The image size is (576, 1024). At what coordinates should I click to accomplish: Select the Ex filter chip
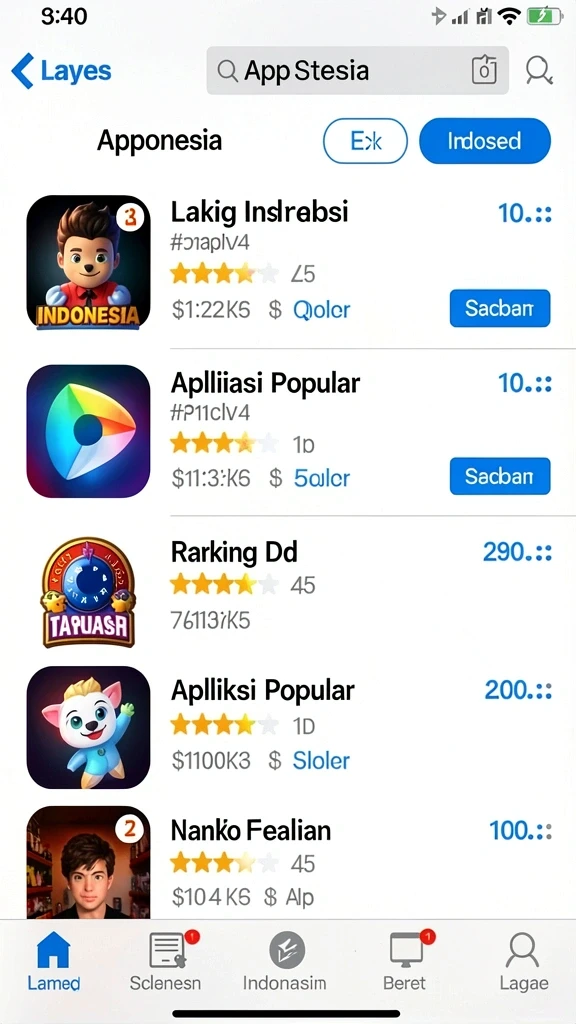tap(365, 140)
